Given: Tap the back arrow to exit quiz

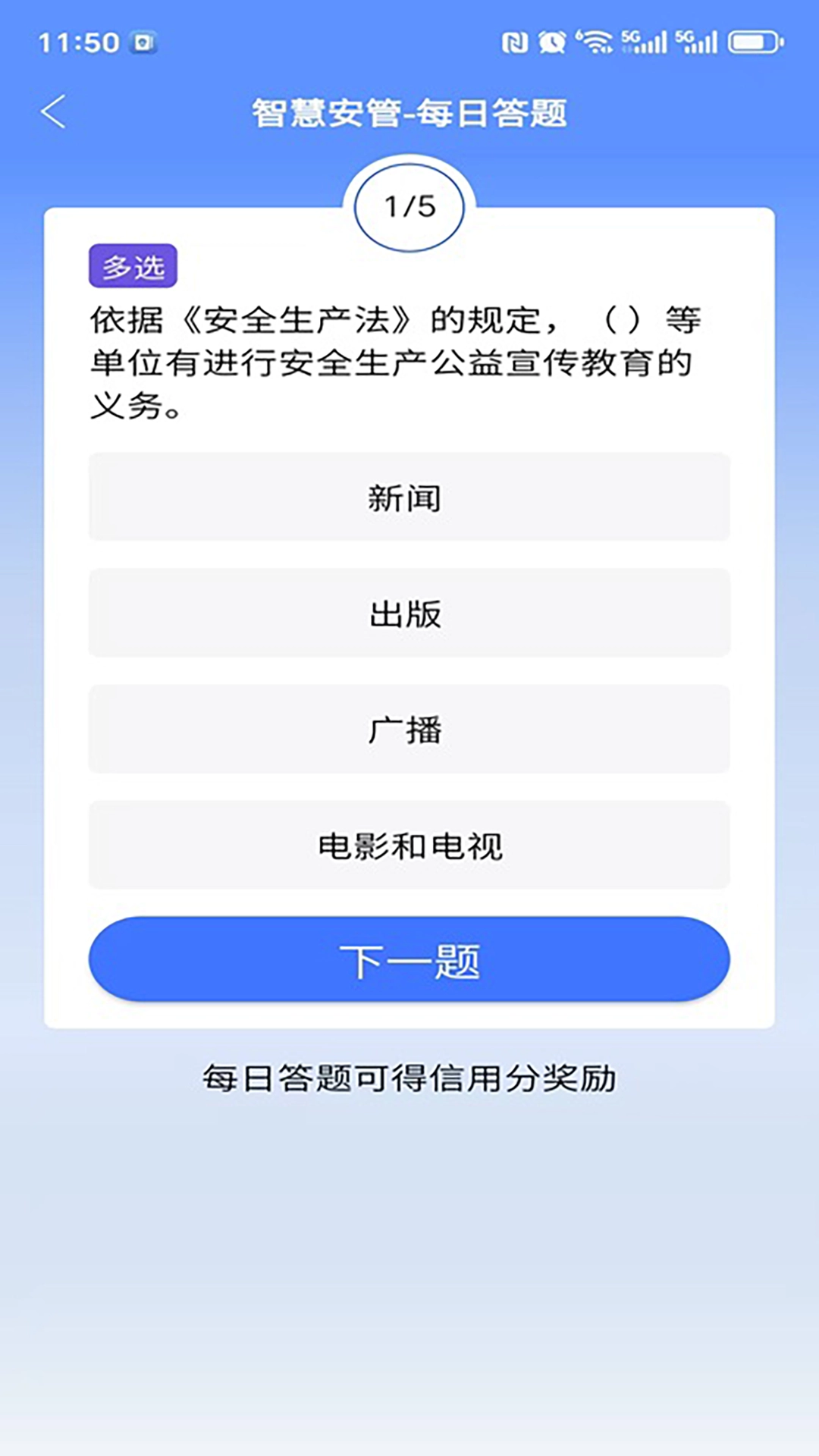Looking at the screenshot, I should pos(52,111).
